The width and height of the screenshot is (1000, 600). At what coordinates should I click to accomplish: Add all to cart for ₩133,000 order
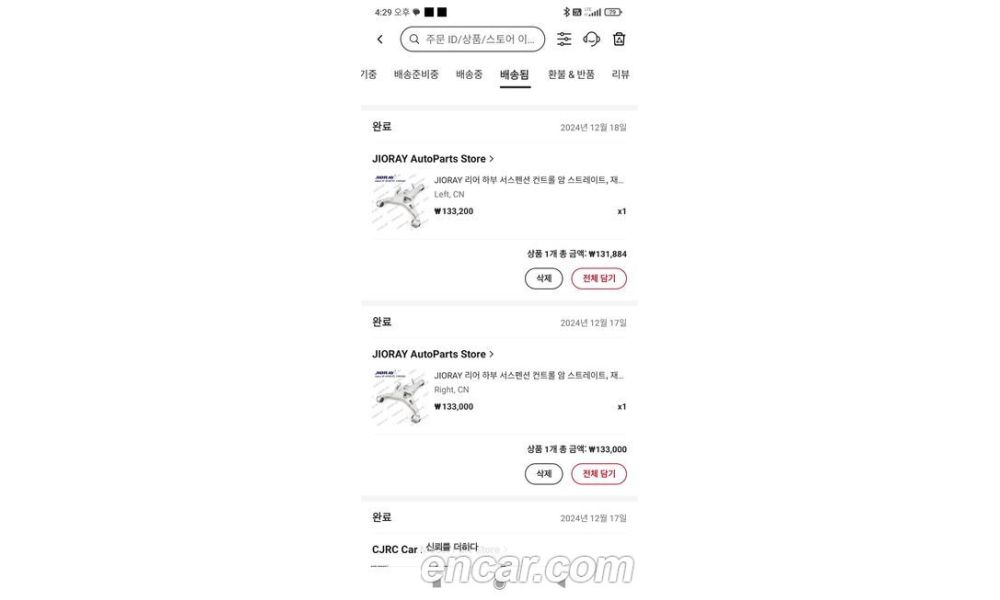pos(599,474)
